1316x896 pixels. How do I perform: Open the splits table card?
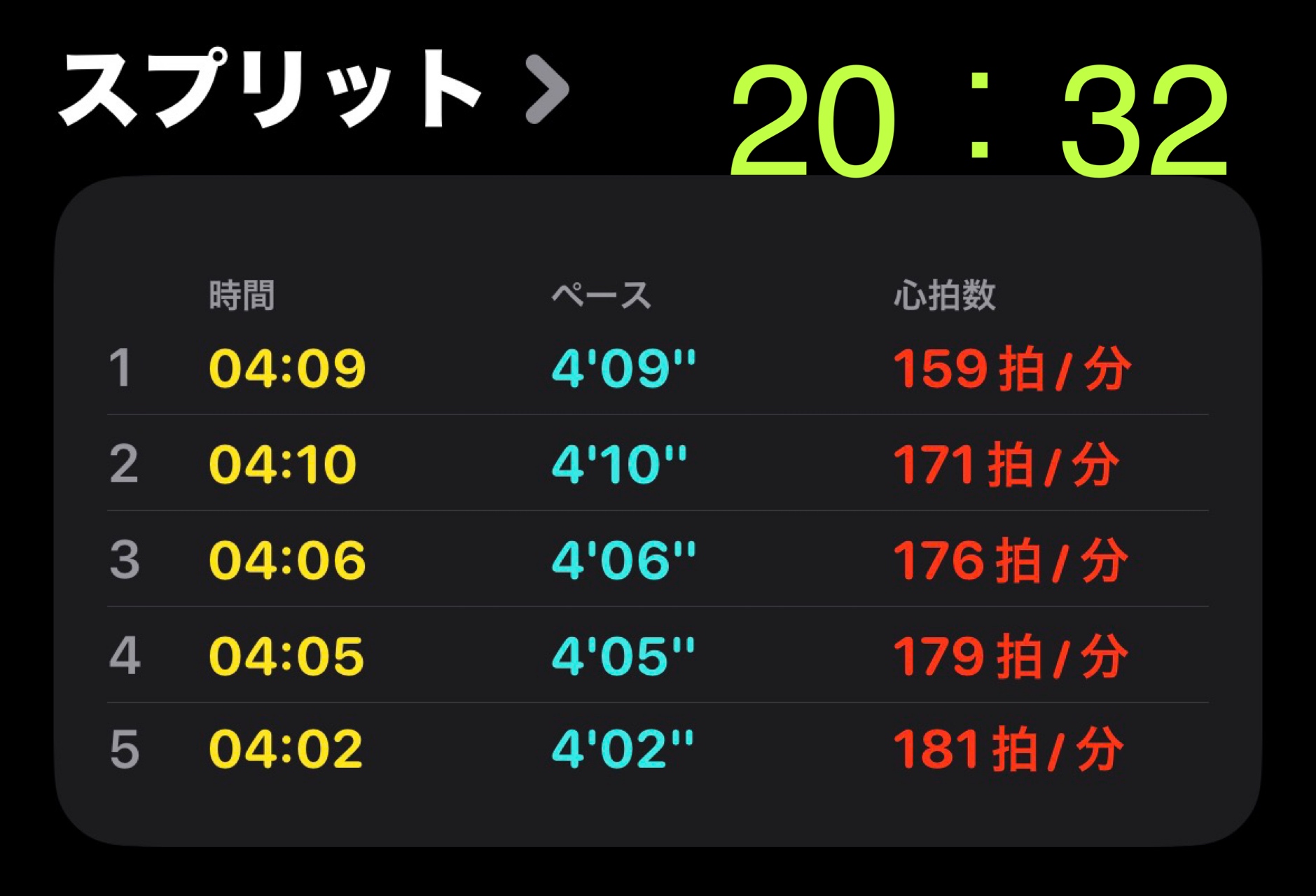[657, 511]
